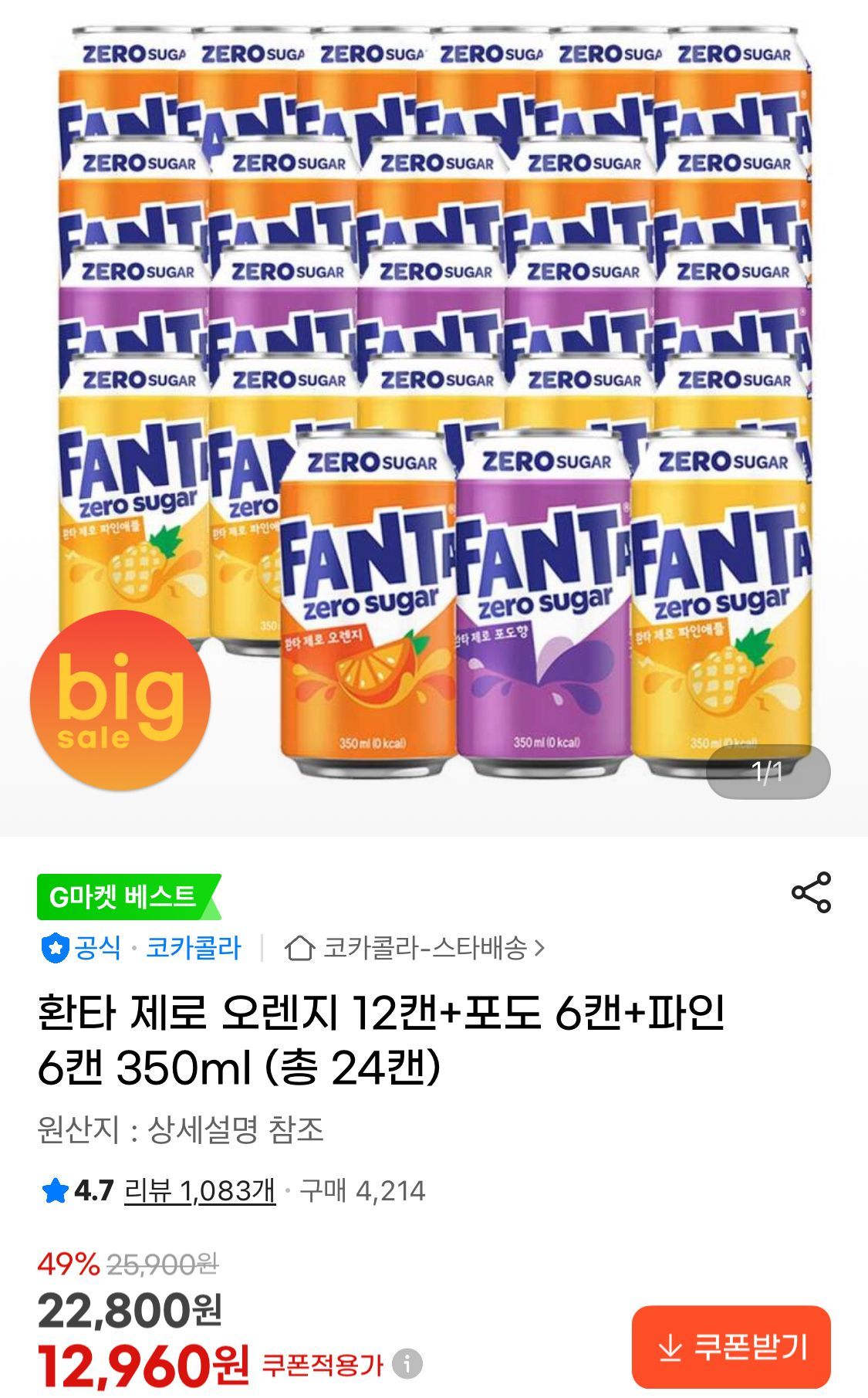Share this Fanta Zero product

(x=811, y=892)
